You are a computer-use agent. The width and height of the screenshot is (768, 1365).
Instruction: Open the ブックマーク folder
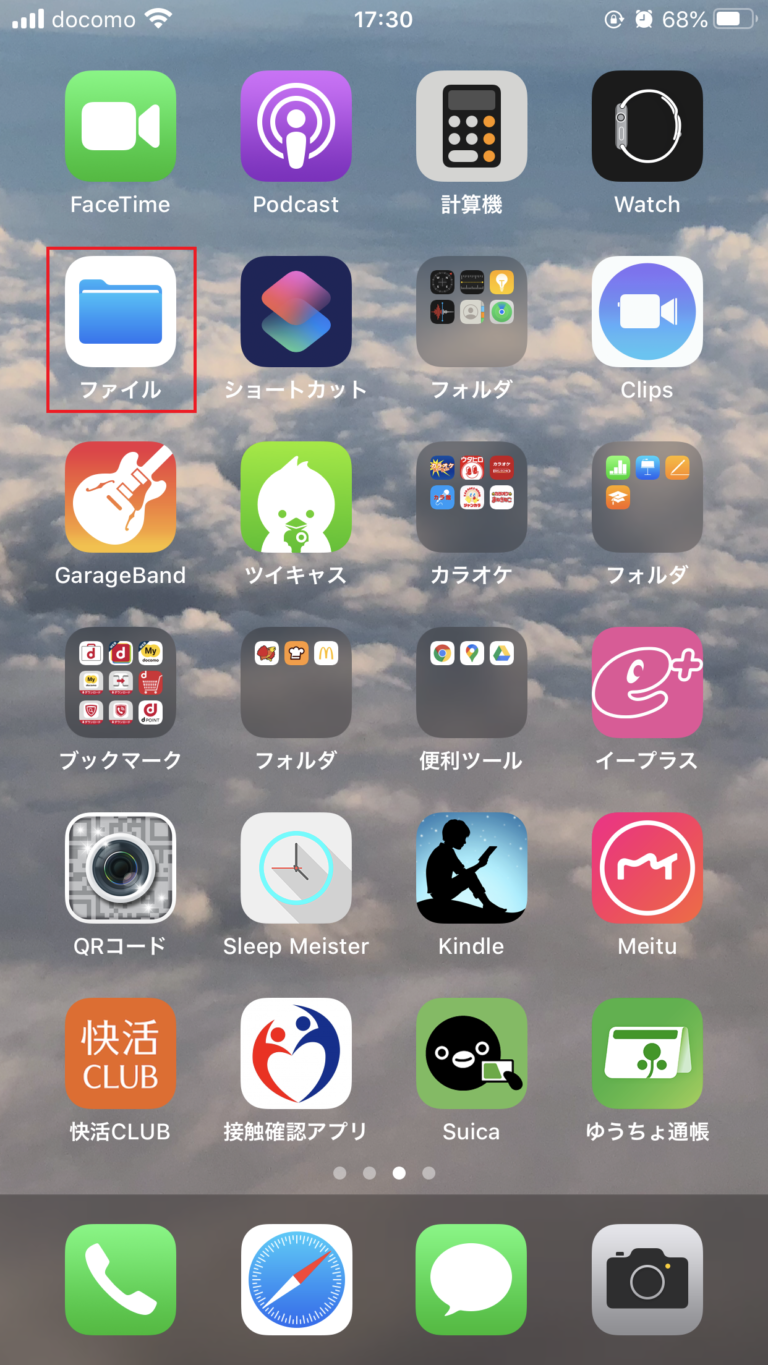120,683
